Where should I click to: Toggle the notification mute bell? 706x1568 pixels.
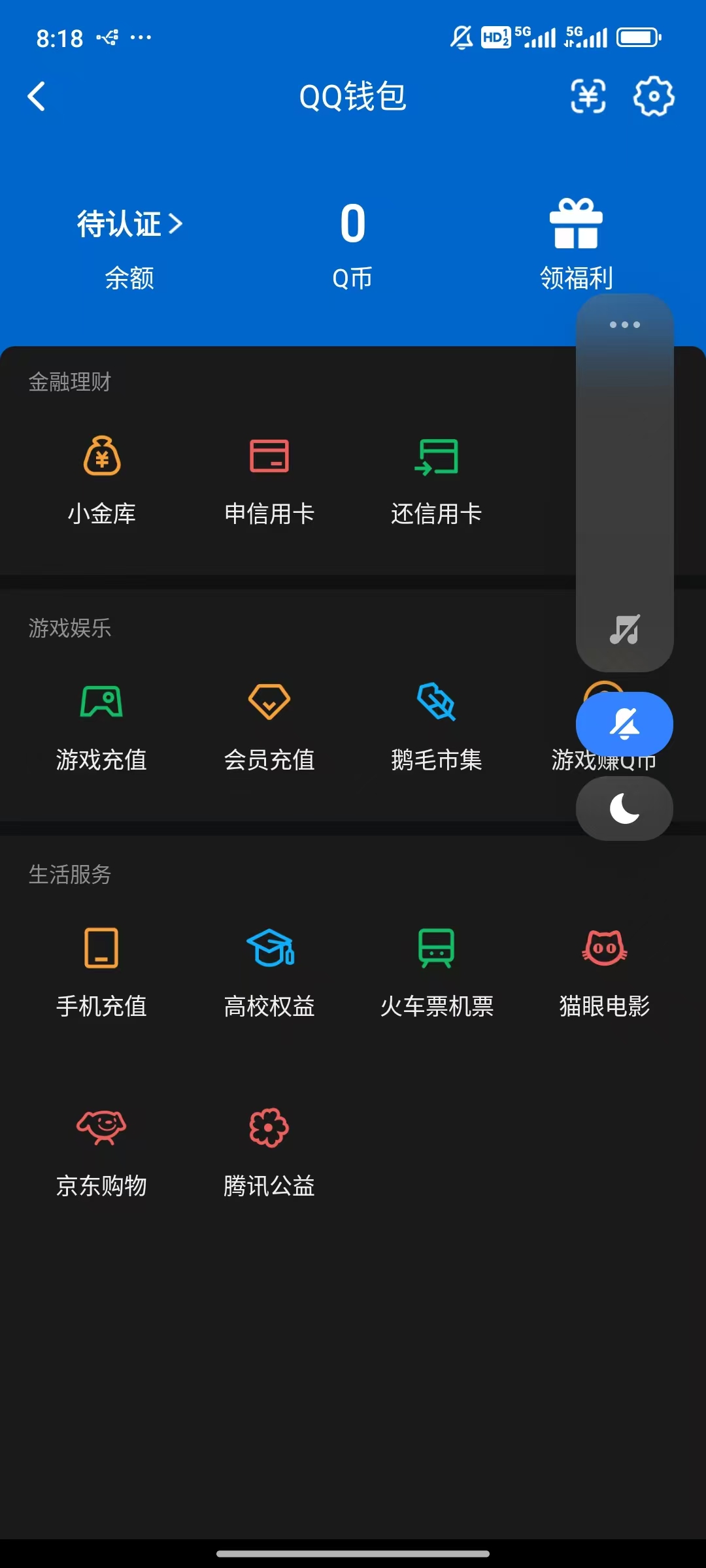(623, 723)
